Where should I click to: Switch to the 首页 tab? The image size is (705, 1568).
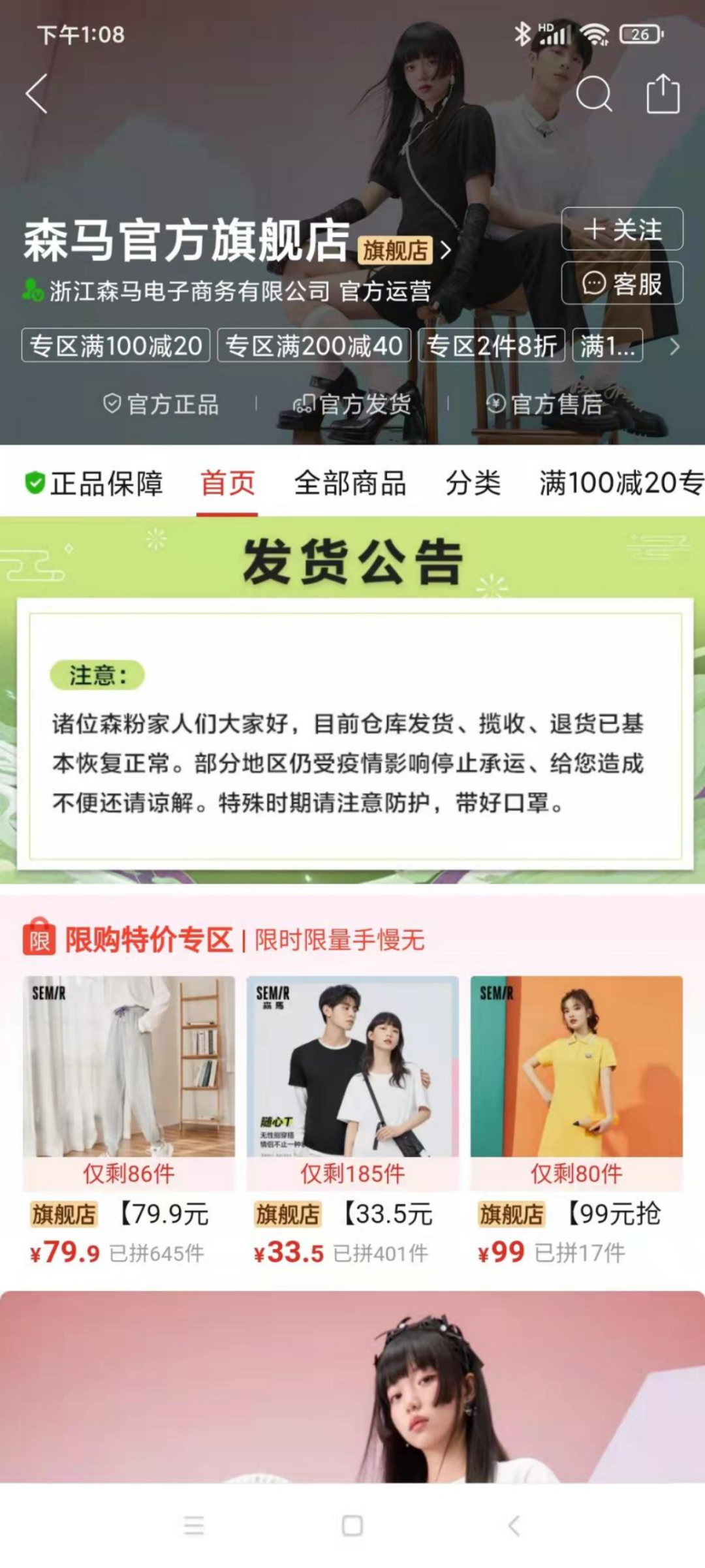(x=227, y=484)
